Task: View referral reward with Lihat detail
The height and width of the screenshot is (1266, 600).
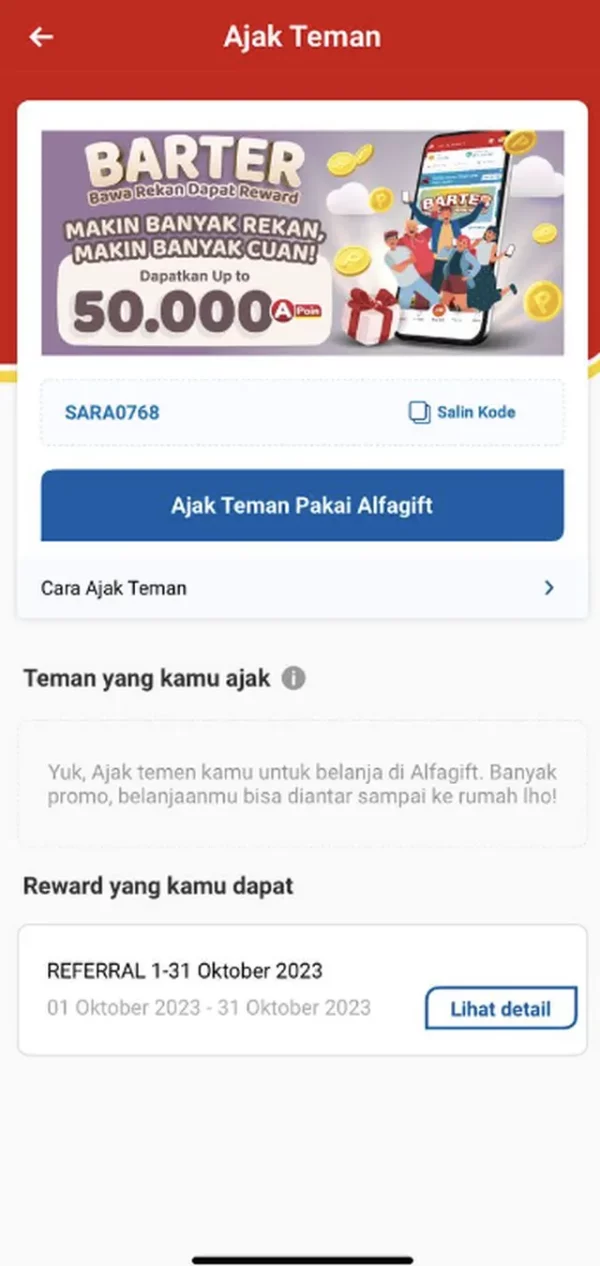Action: [x=501, y=1008]
